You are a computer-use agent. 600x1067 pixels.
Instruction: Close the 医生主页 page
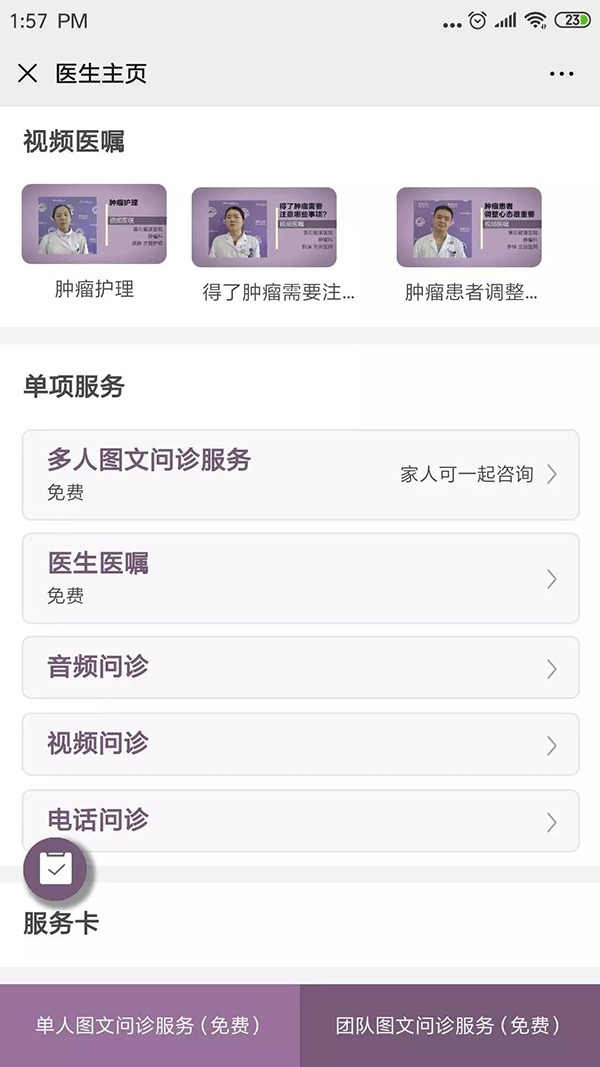tap(28, 73)
